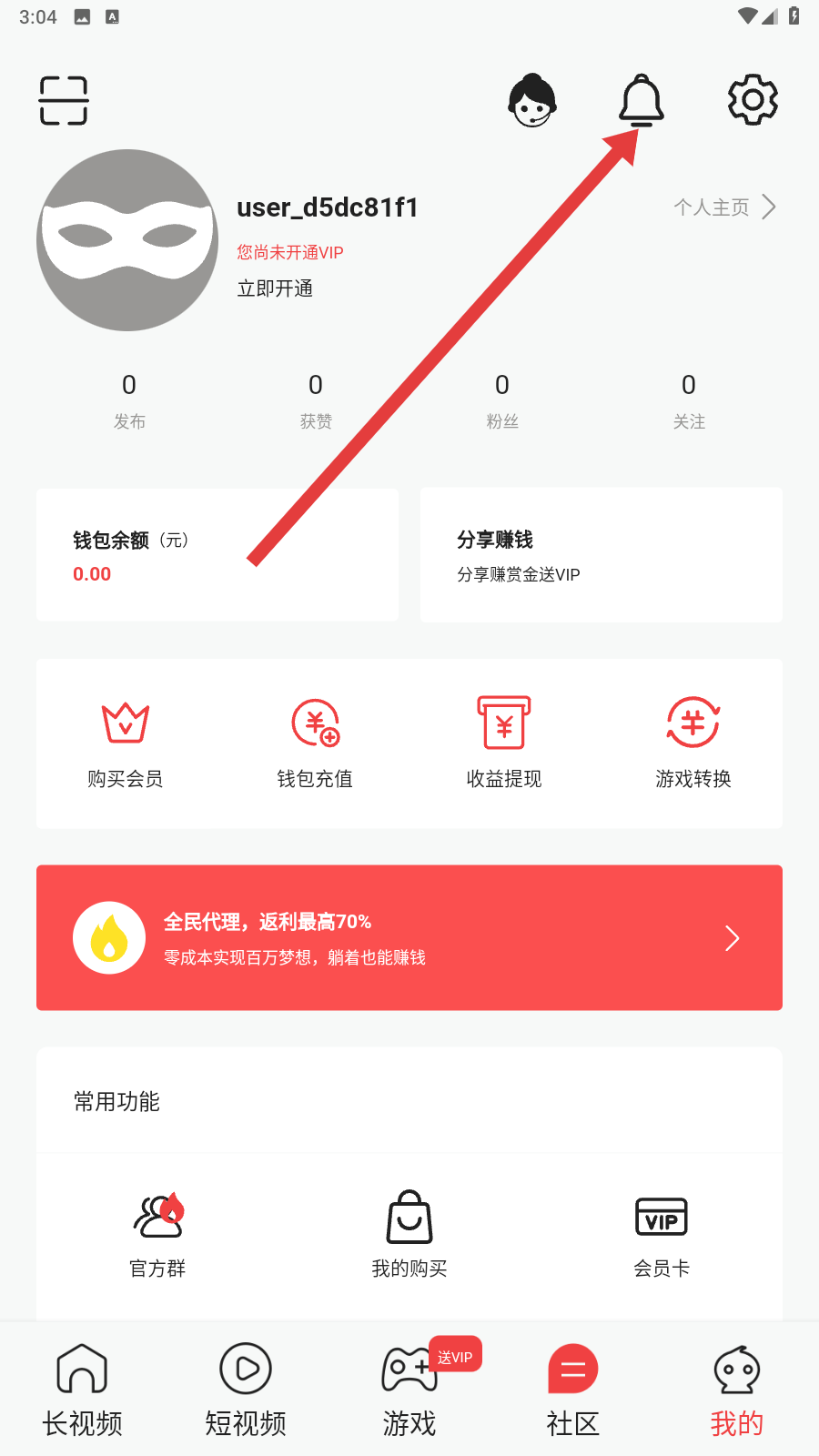The image size is (819, 1456).
Task: Open the settings gear
Action: click(753, 100)
